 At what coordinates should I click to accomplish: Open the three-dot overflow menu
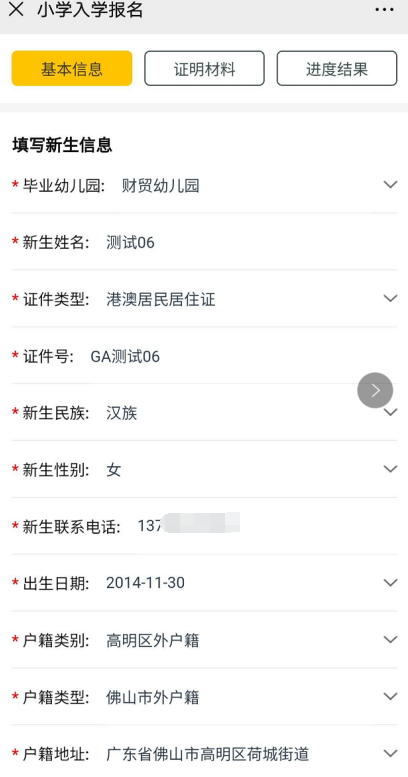(384, 9)
